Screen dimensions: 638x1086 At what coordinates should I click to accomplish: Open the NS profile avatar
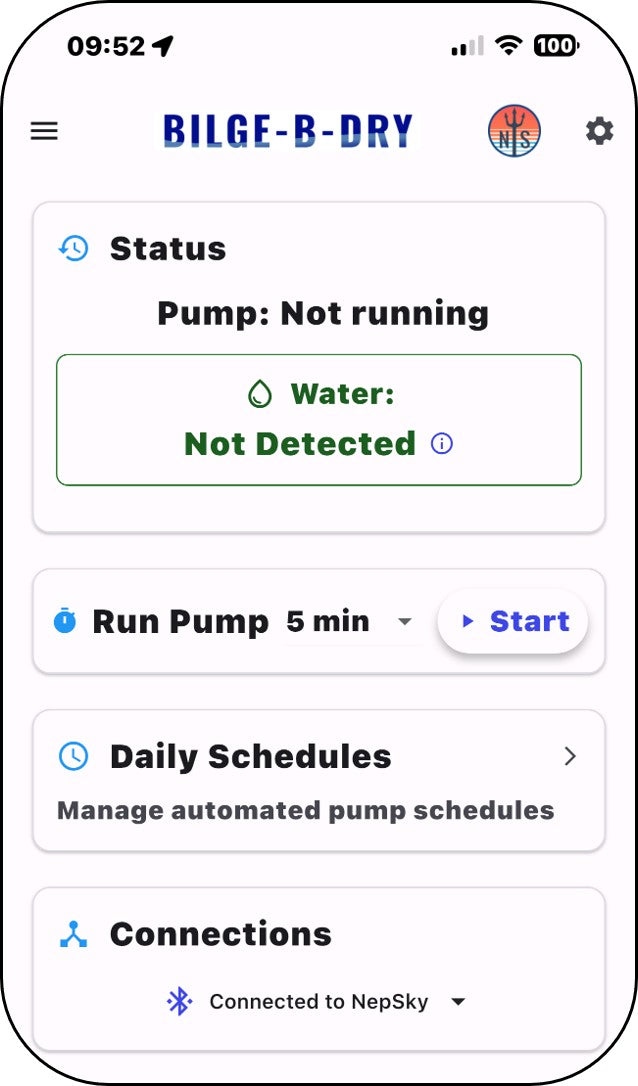514,131
